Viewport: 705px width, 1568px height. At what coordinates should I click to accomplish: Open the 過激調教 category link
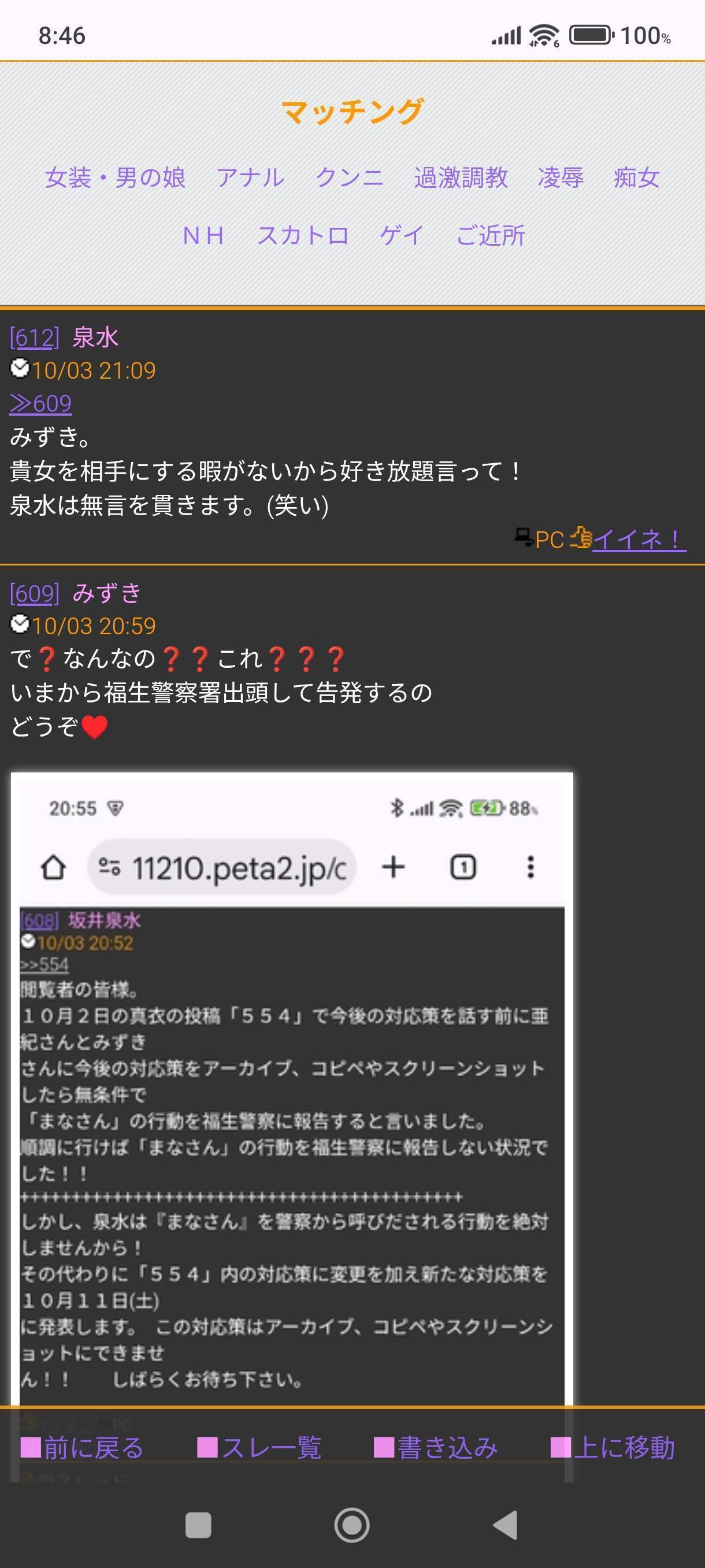pyautogui.click(x=461, y=177)
